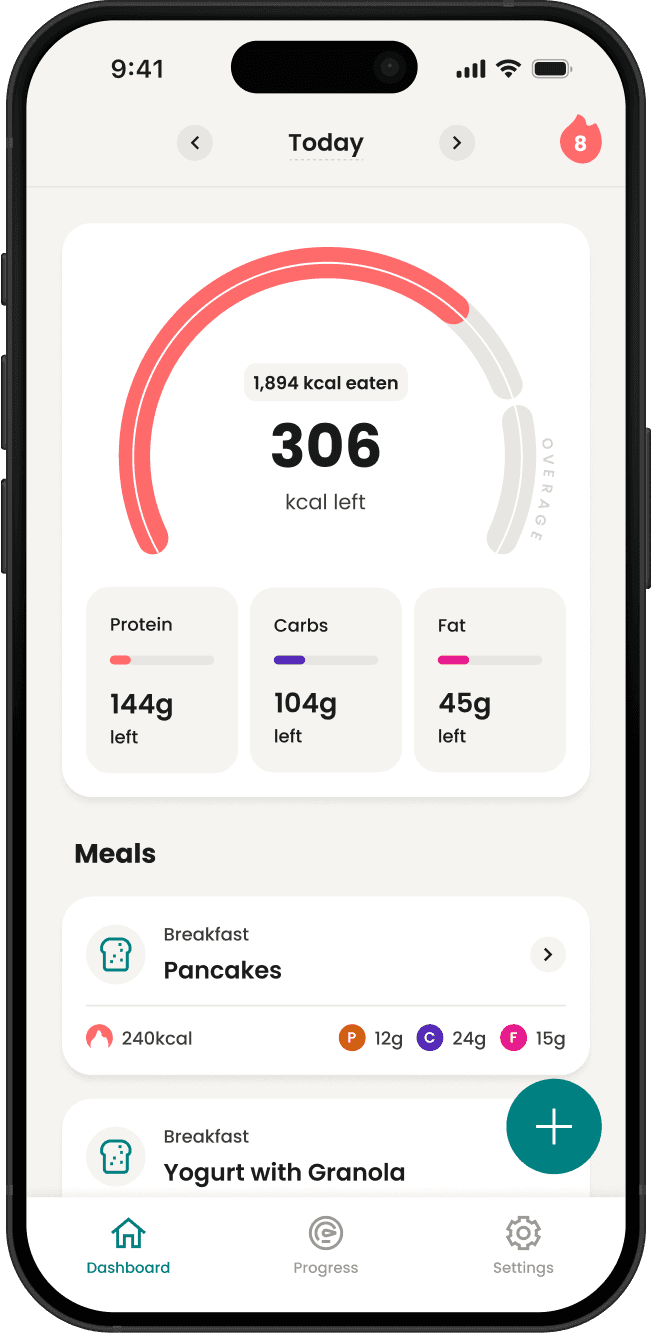Open the Fat macro card
The width and height of the screenshot is (651, 1333).
pos(490,680)
